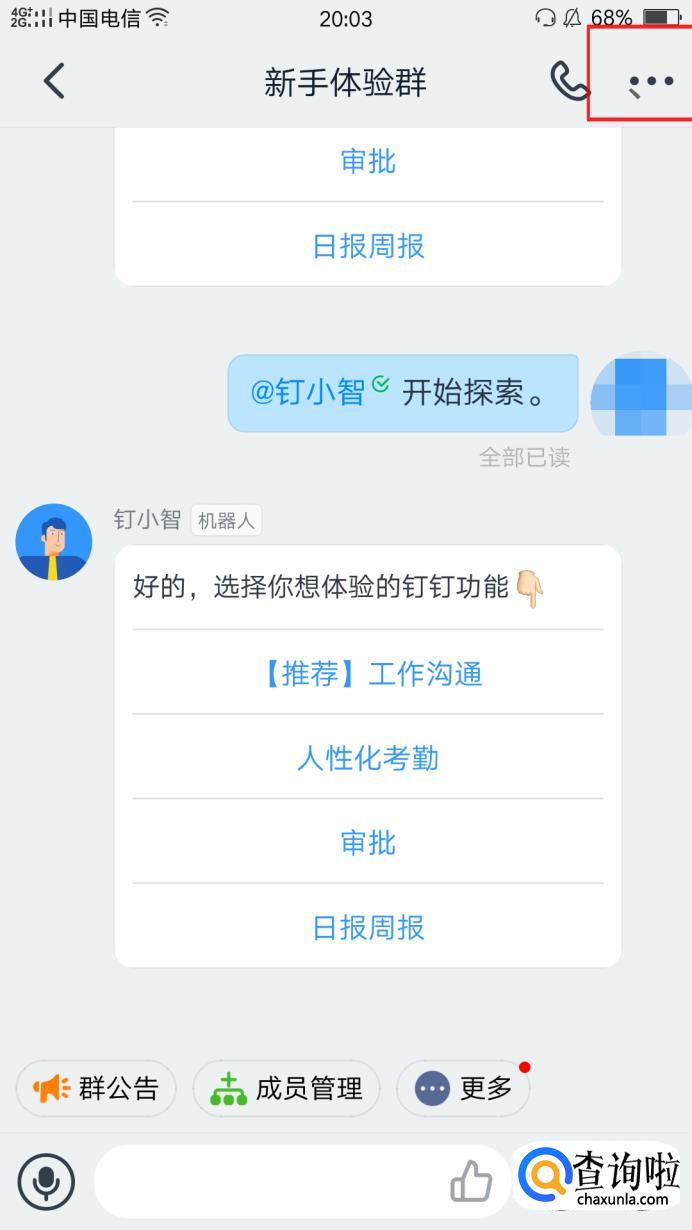Image resolution: width=692 pixels, height=1230 pixels.
Task: Open 日报周报 at the bottom of 钉小智's latest card
Action: (368, 927)
